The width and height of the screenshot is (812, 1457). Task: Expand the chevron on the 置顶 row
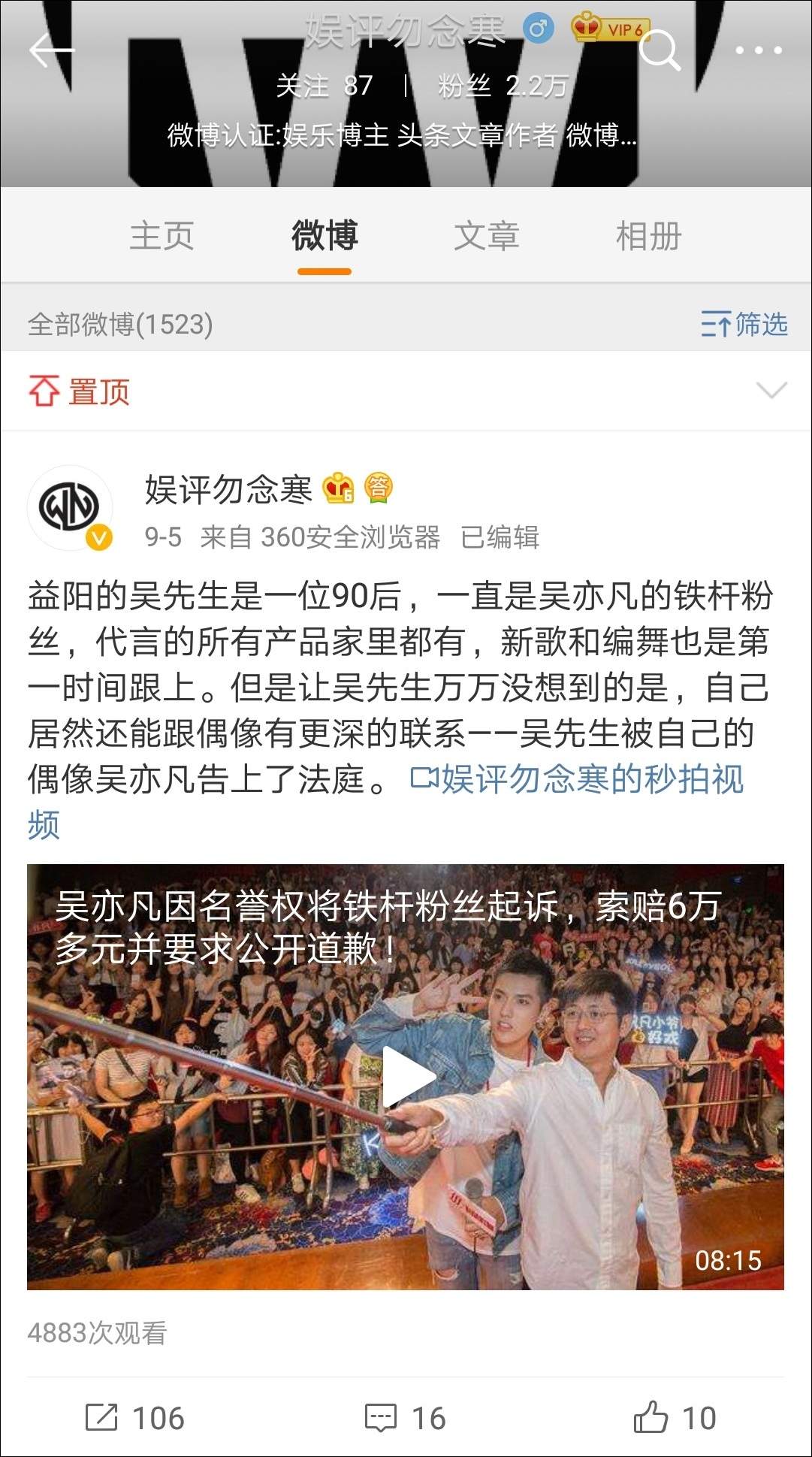pos(771,391)
